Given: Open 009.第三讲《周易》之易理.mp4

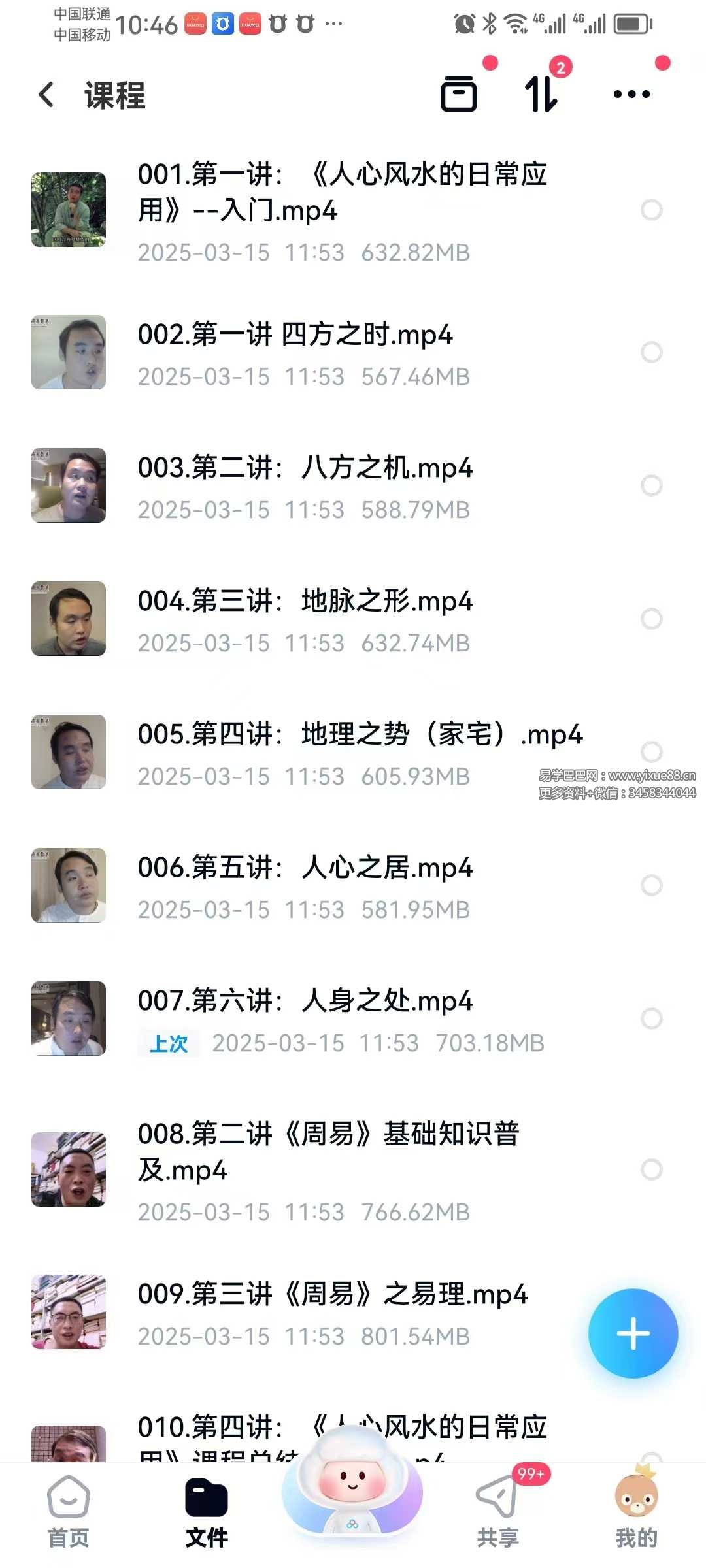Looking at the screenshot, I should 332,1294.
